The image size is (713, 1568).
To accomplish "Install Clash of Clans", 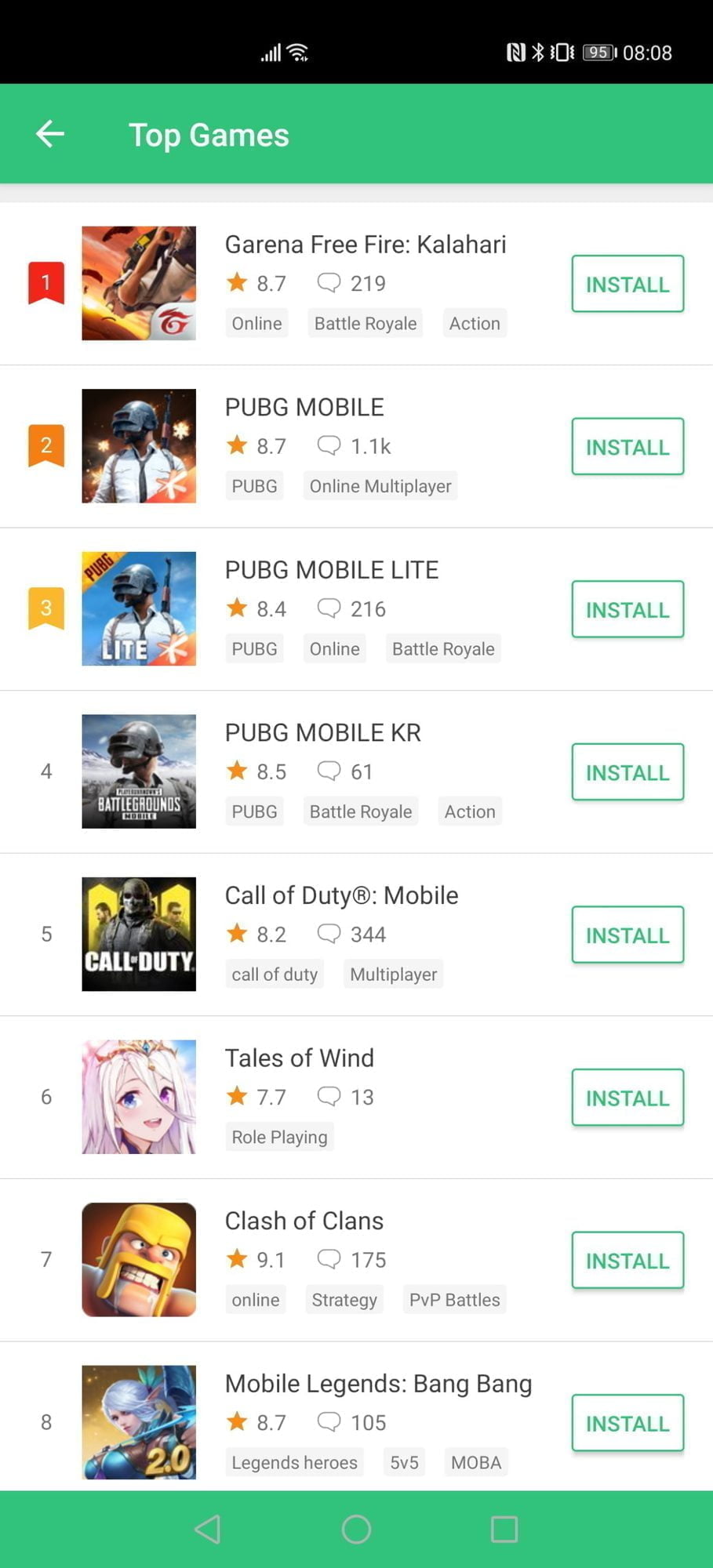I will (x=627, y=1260).
